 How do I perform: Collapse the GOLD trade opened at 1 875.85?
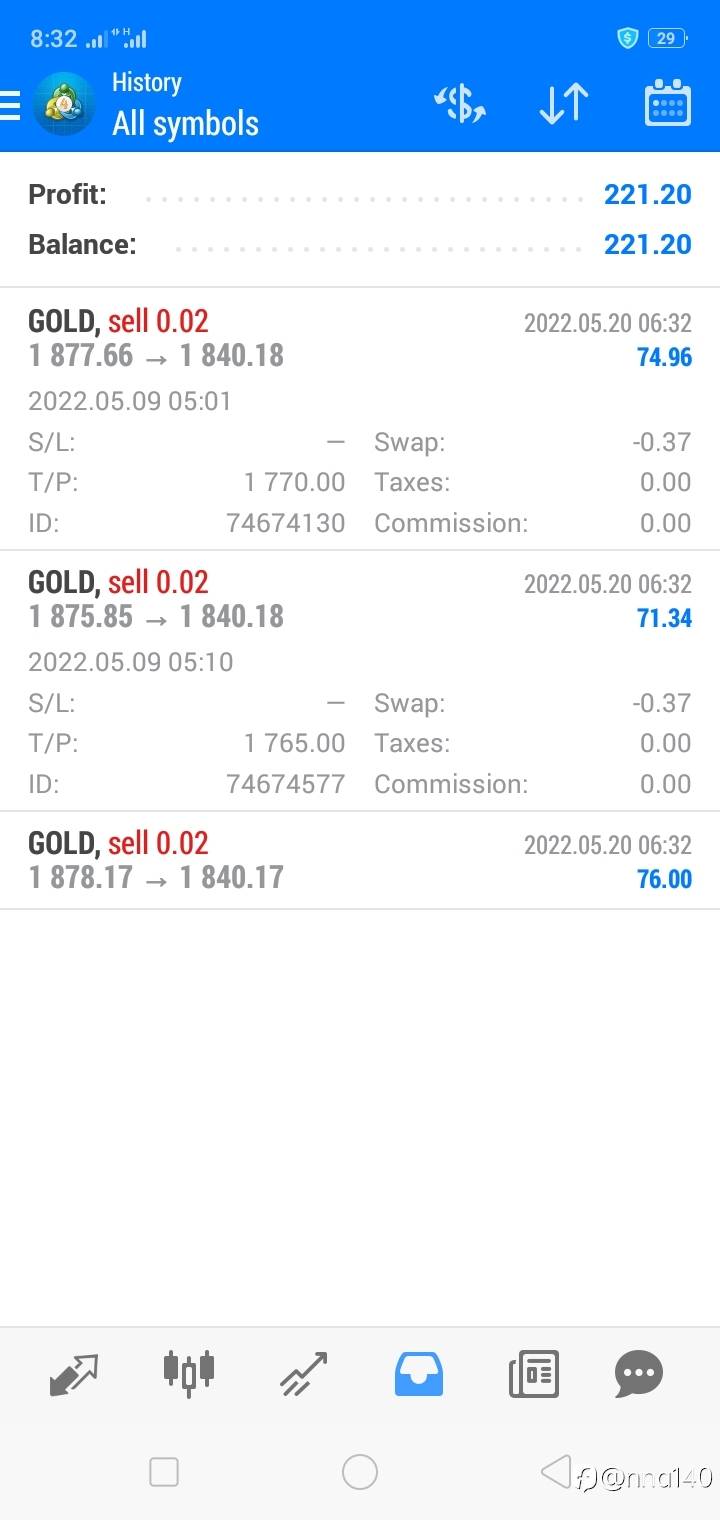coord(360,600)
